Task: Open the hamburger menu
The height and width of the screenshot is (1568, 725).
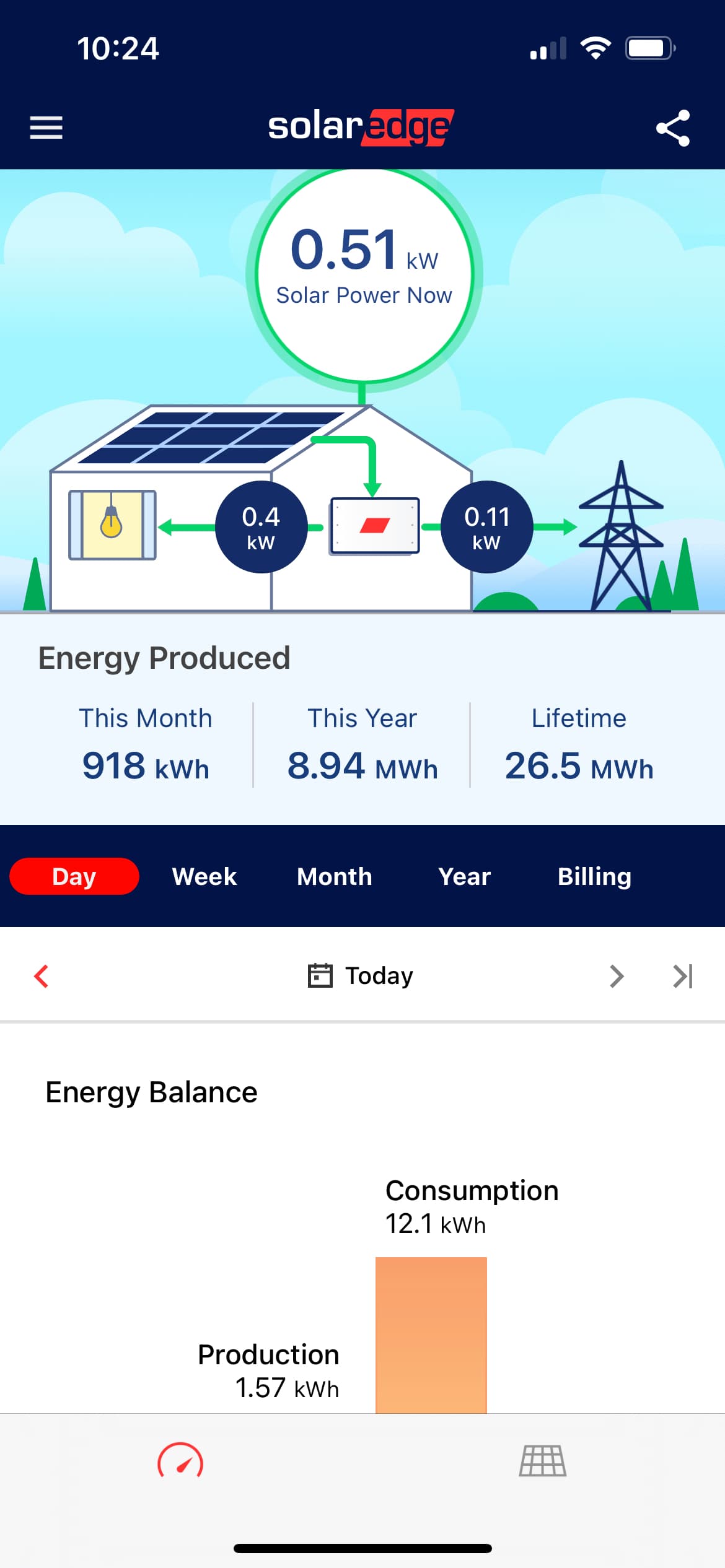Action: pyautogui.click(x=46, y=128)
